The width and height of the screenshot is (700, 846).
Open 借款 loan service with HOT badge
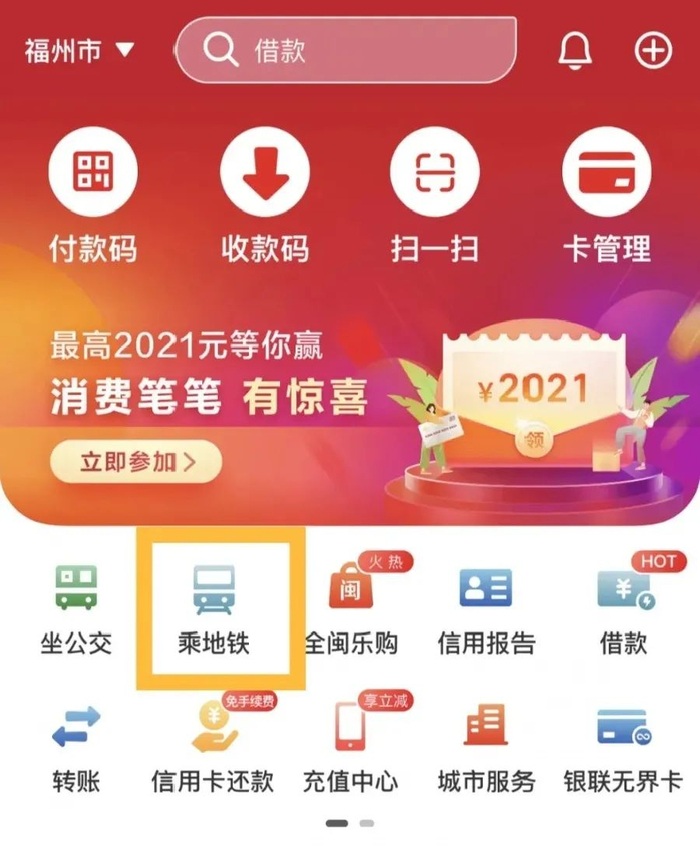624,607
